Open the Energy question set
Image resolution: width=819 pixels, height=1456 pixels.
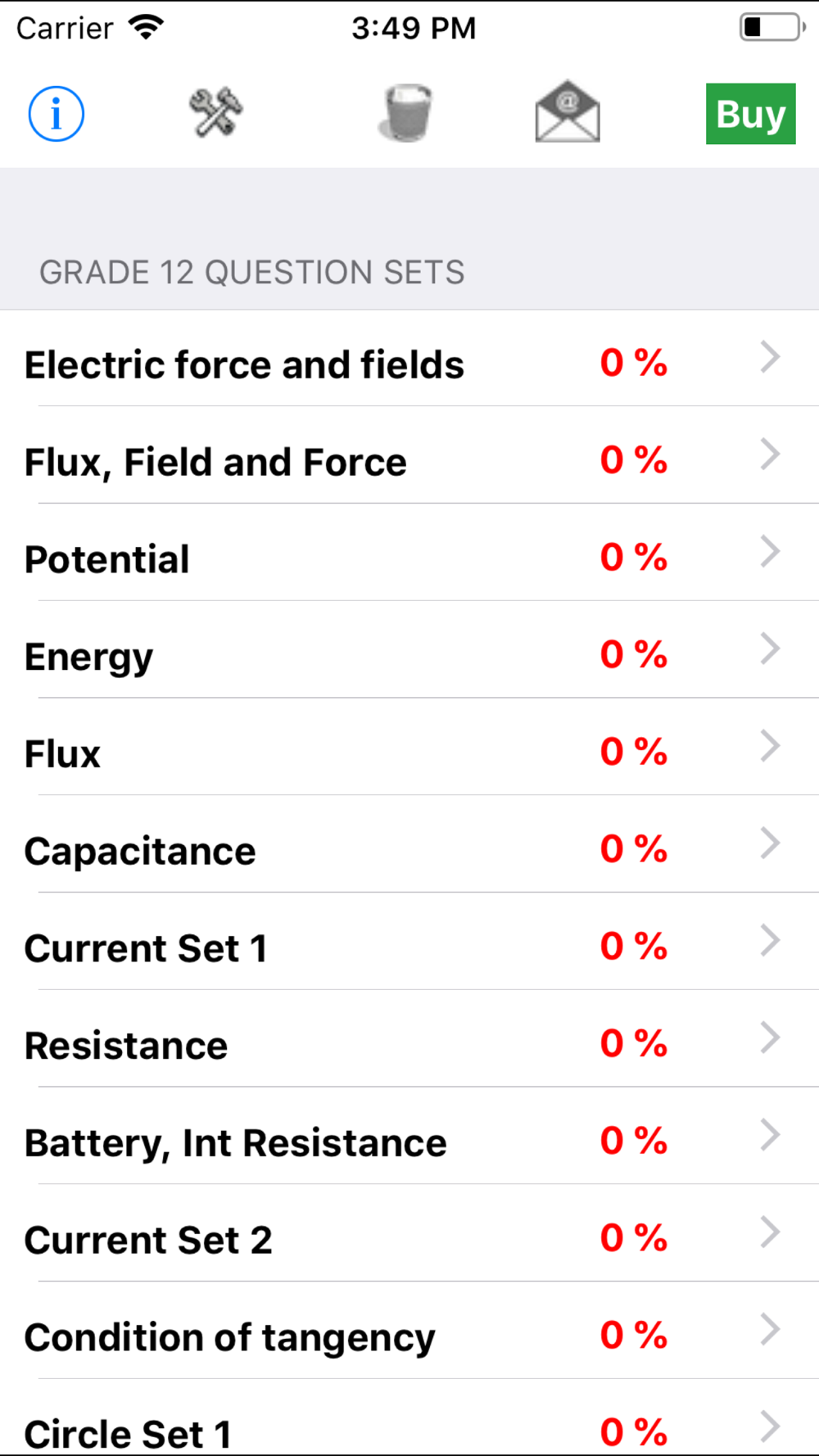tap(409, 650)
